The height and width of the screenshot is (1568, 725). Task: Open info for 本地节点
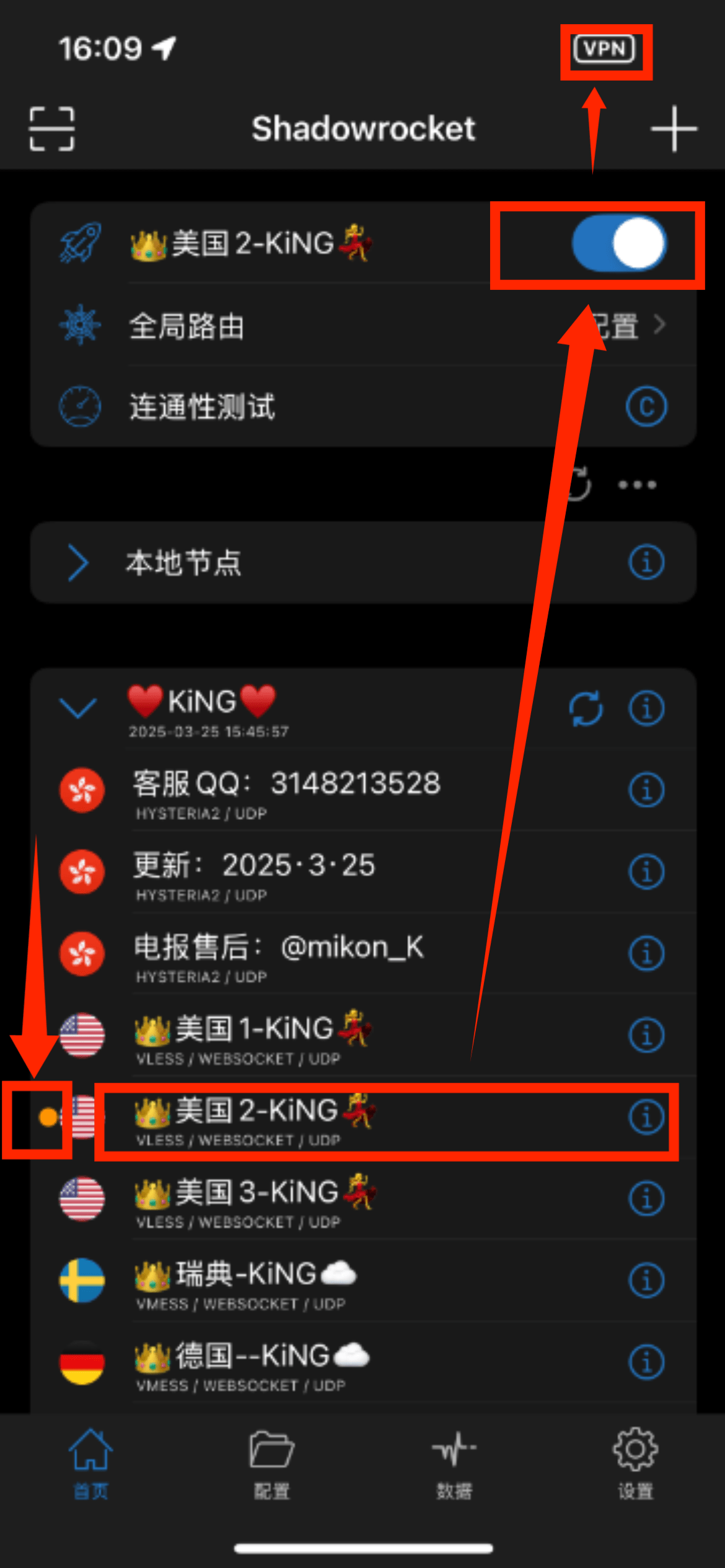(646, 562)
